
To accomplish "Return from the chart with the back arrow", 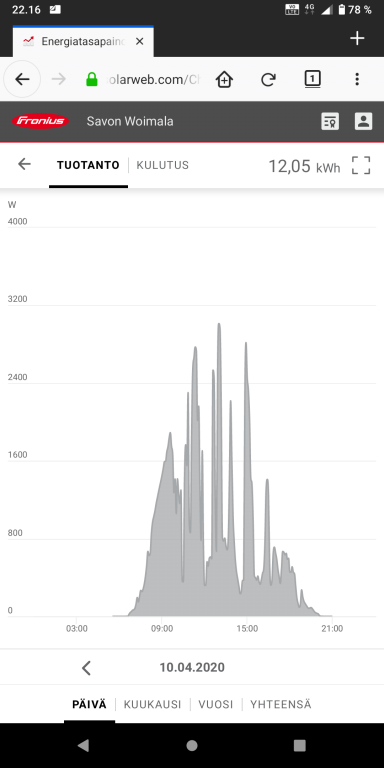I will tap(24, 164).
